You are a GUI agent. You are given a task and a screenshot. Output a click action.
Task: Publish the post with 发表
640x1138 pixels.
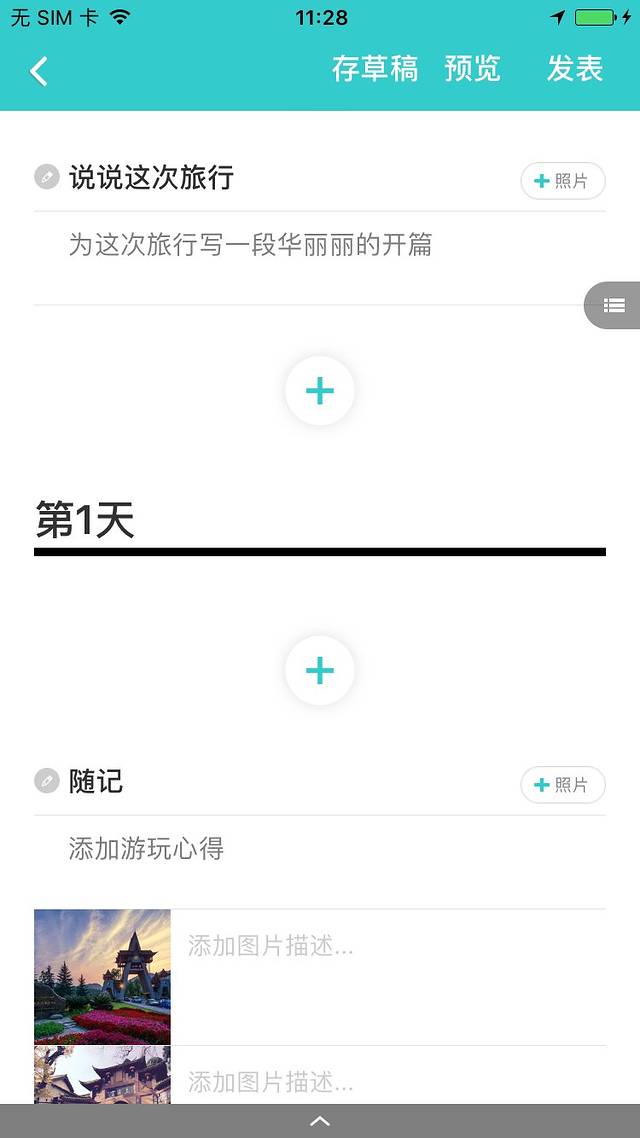tap(574, 69)
